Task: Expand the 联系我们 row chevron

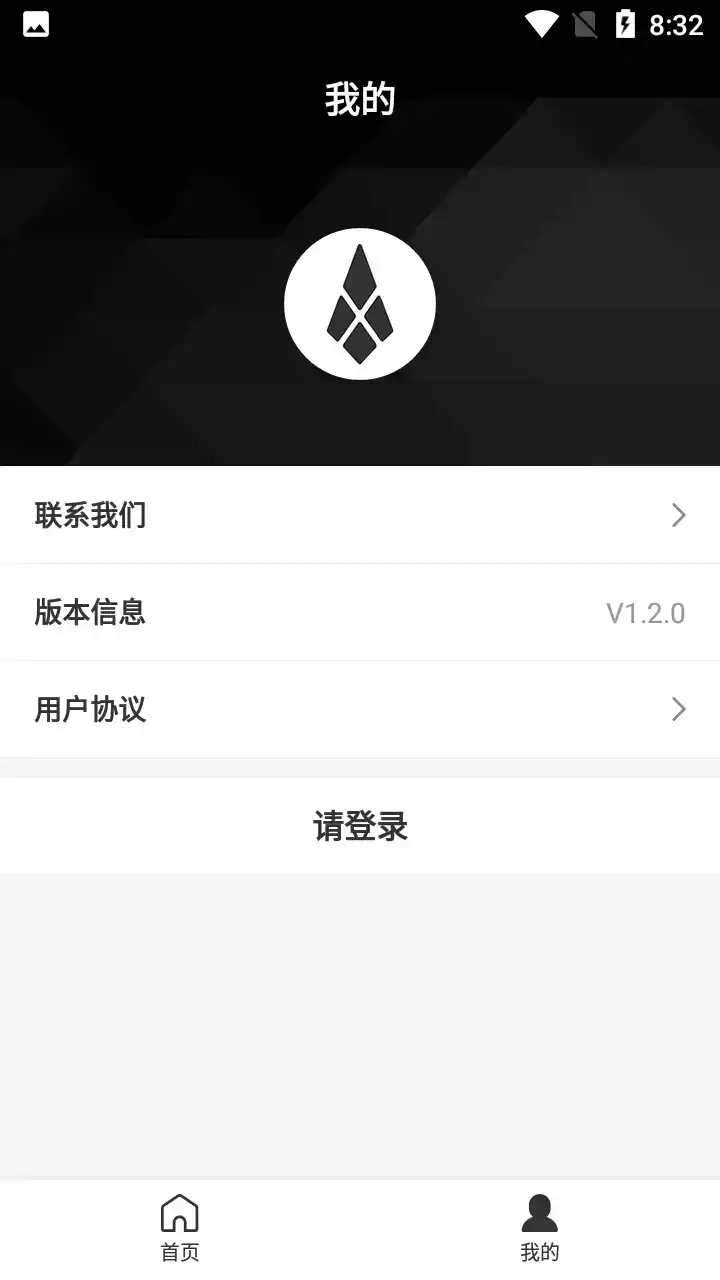Action: tap(678, 515)
